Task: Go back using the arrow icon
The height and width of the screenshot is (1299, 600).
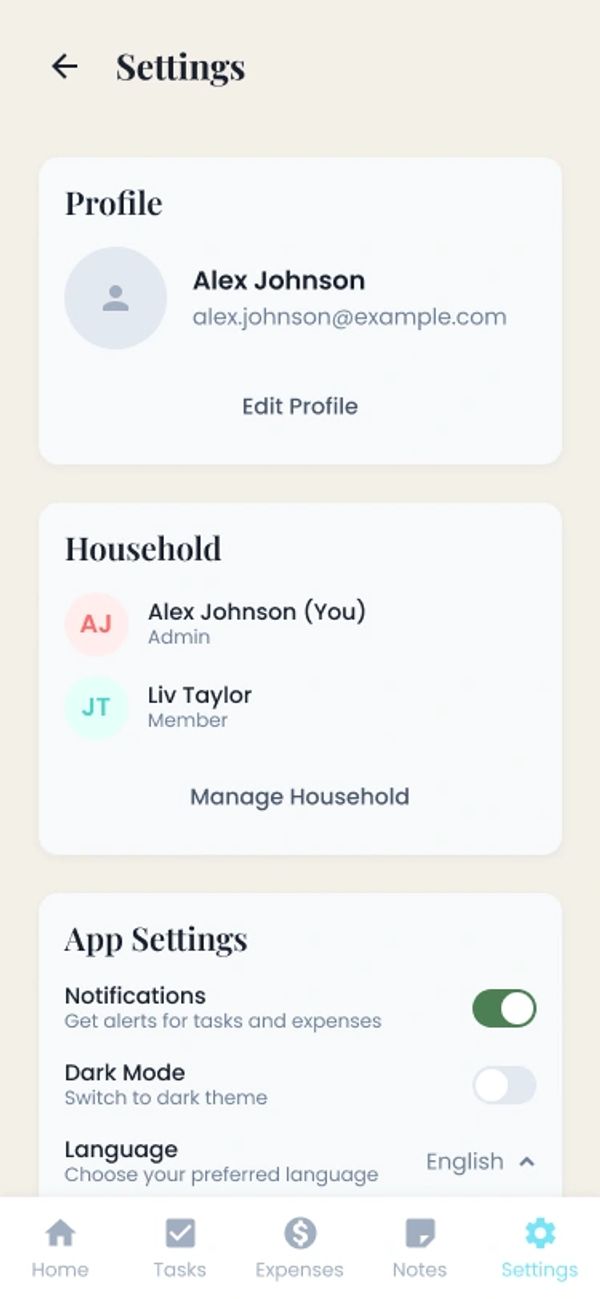Action: click(x=65, y=66)
